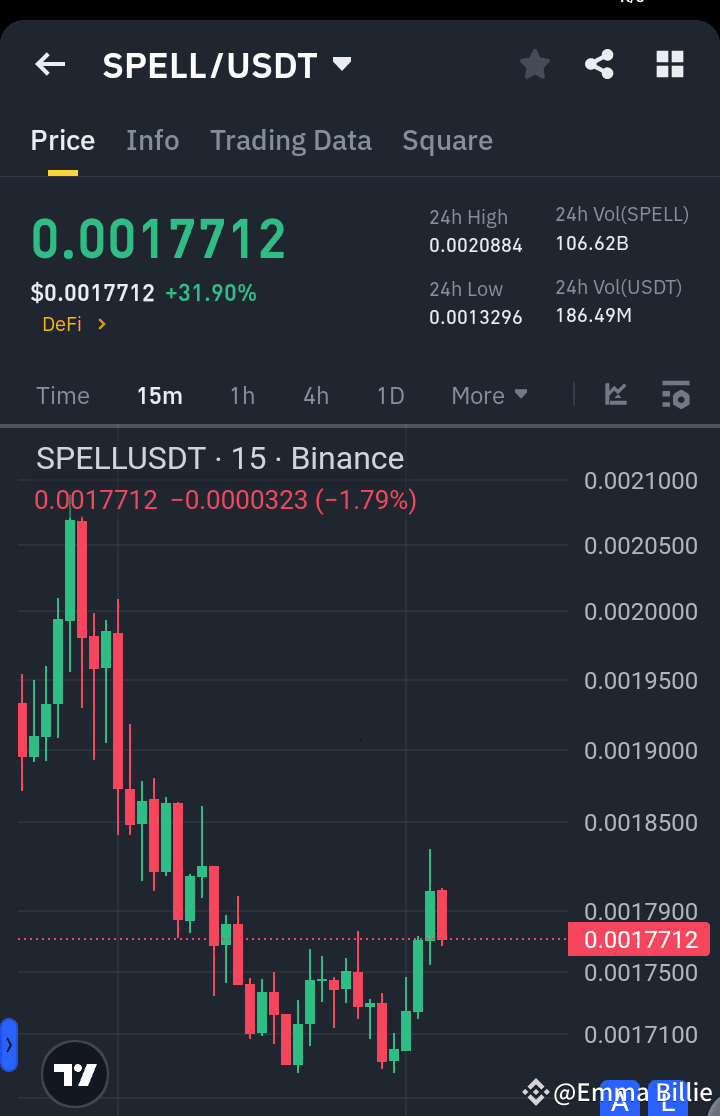Switch chart interval to 1h
This screenshot has width=720, height=1116.
tap(242, 395)
